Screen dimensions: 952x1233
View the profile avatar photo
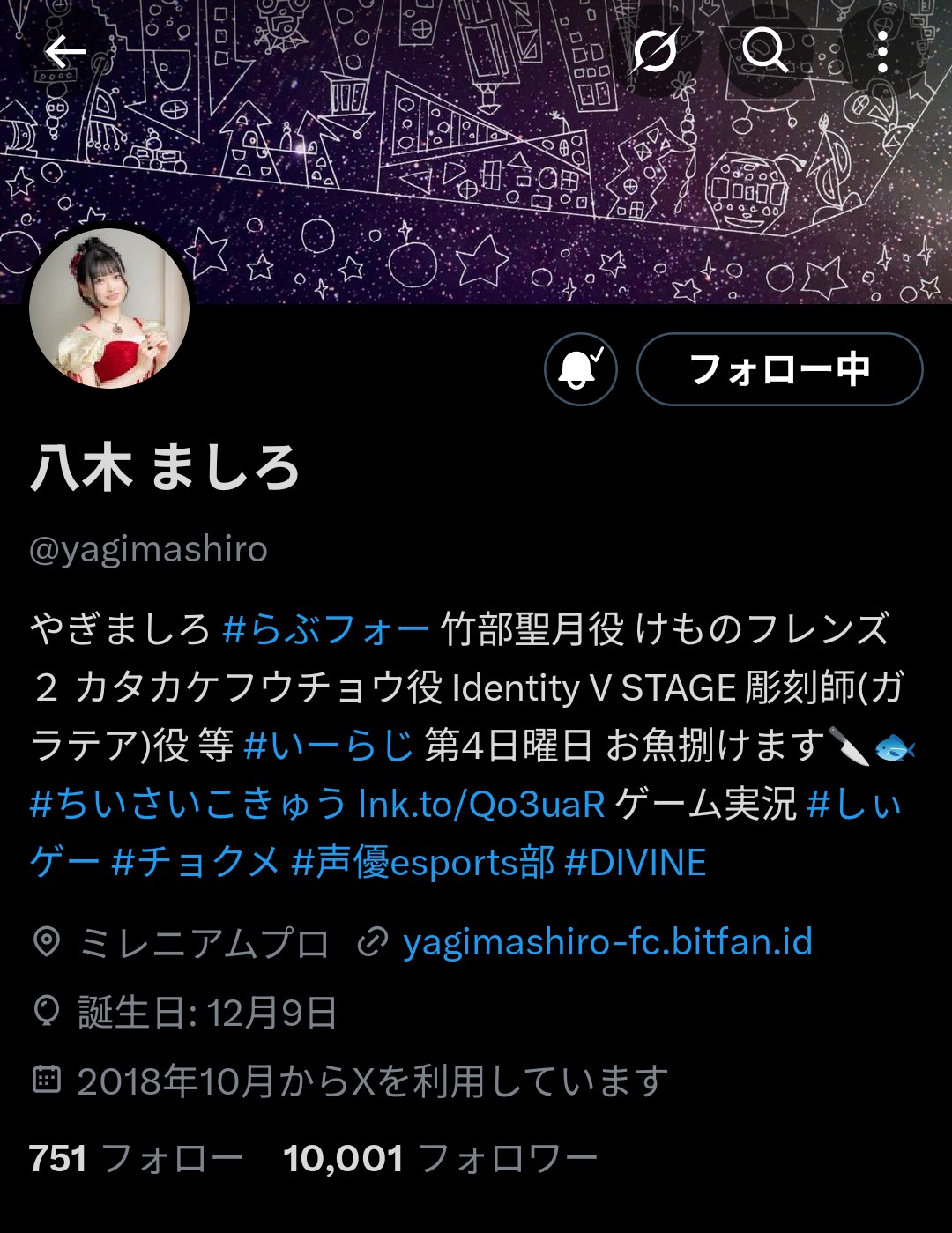[x=109, y=308]
